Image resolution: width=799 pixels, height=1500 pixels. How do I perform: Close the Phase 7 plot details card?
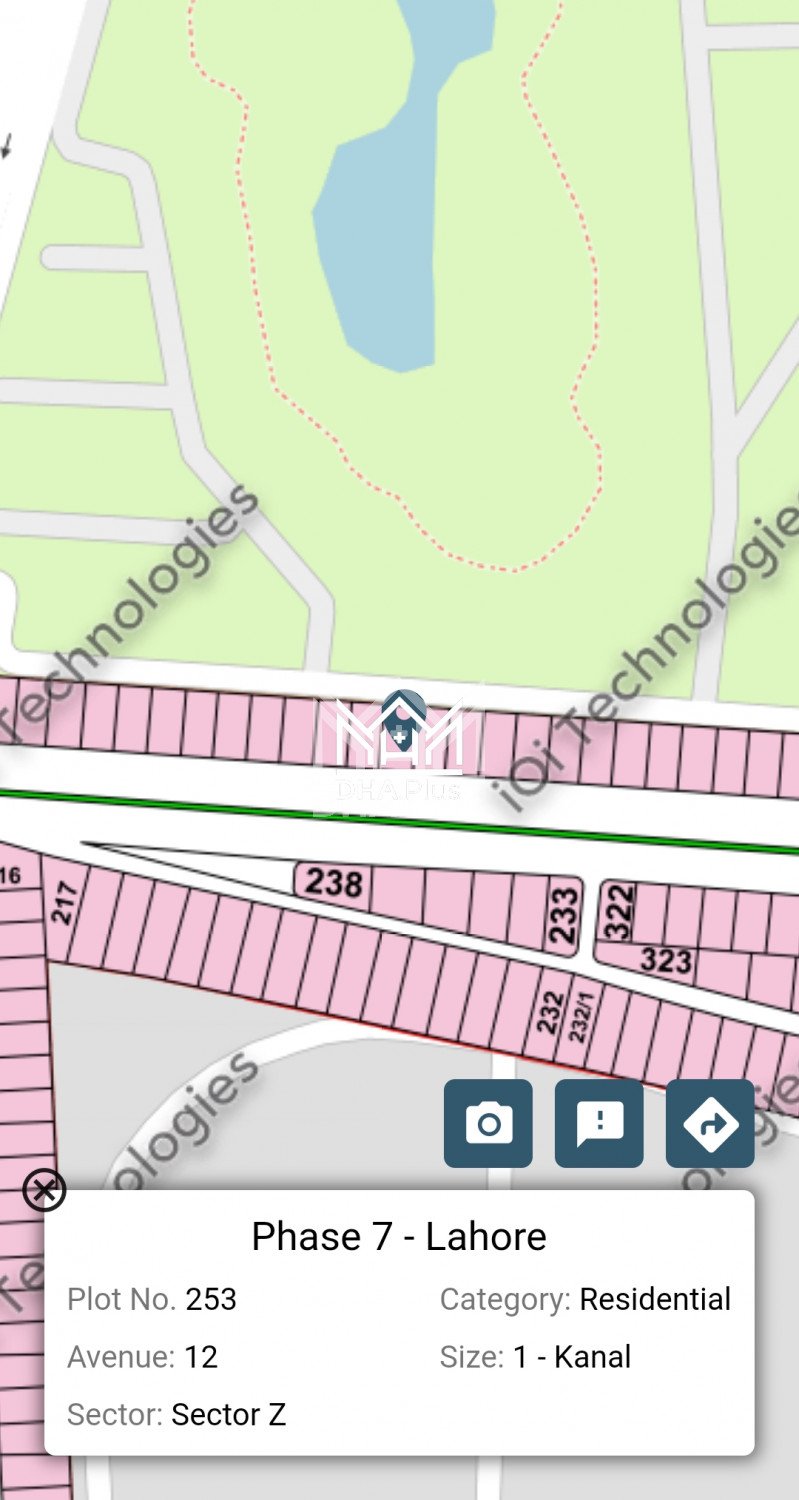(x=44, y=1190)
